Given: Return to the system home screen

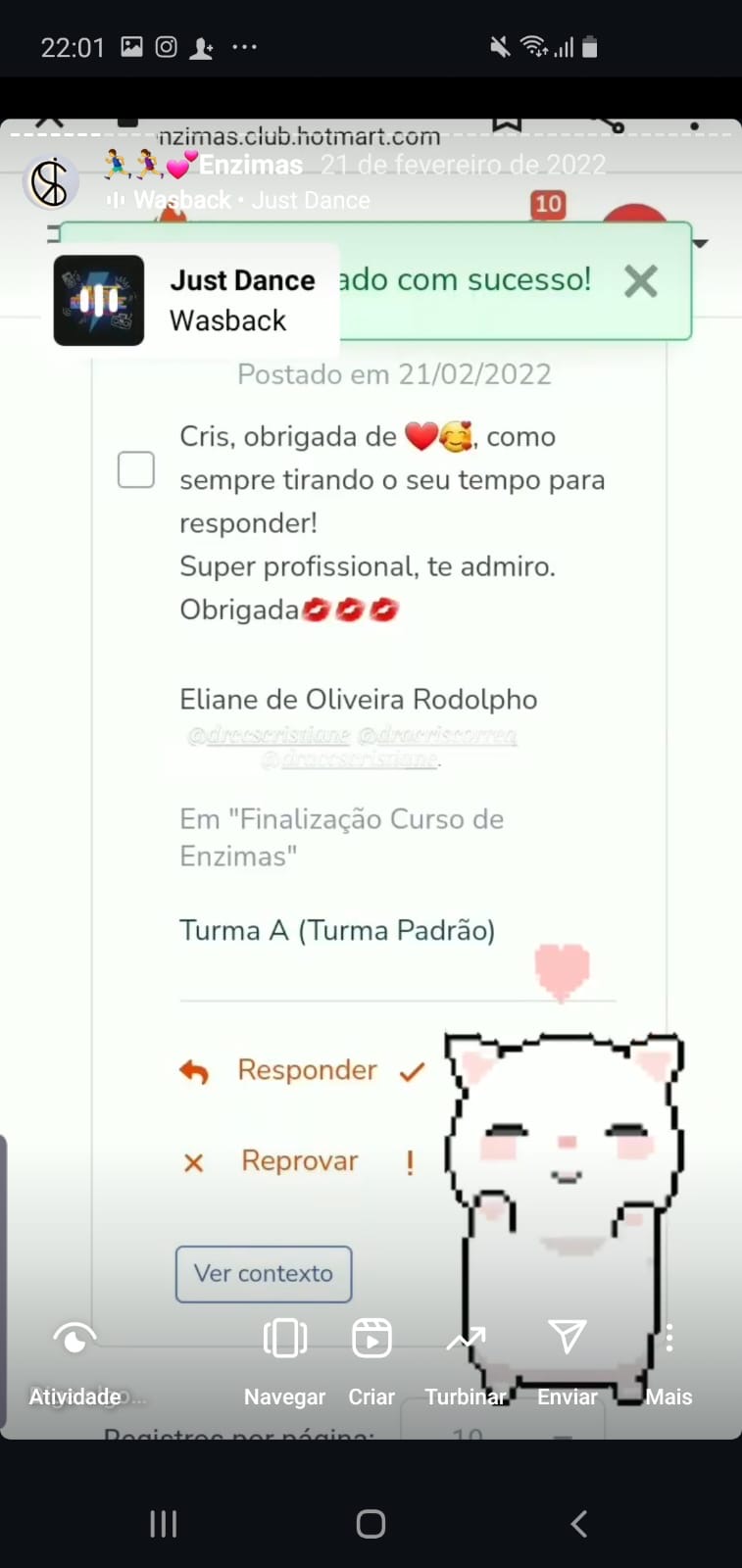Looking at the screenshot, I should pos(371,1523).
